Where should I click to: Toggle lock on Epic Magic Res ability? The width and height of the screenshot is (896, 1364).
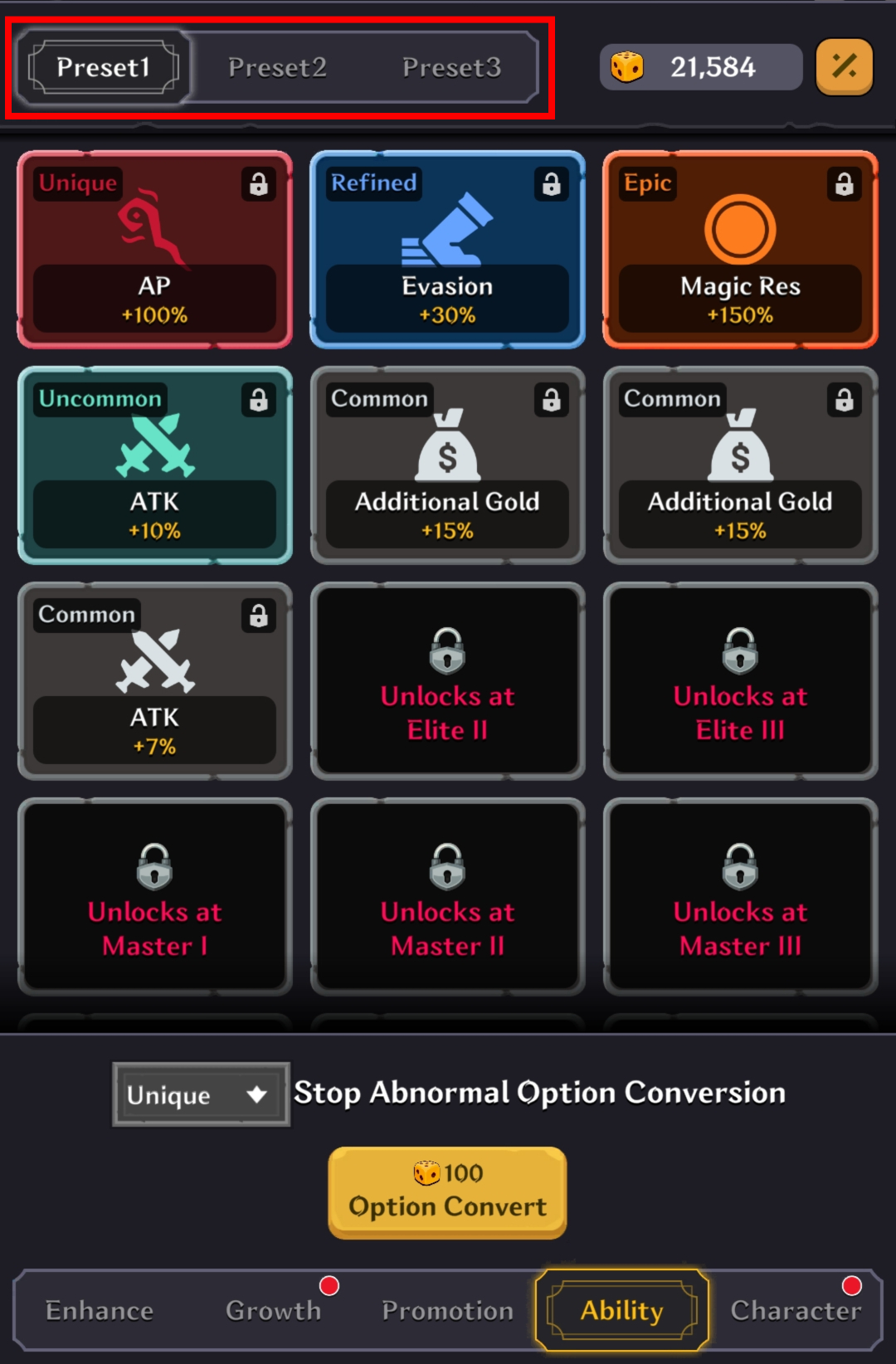pos(844,184)
